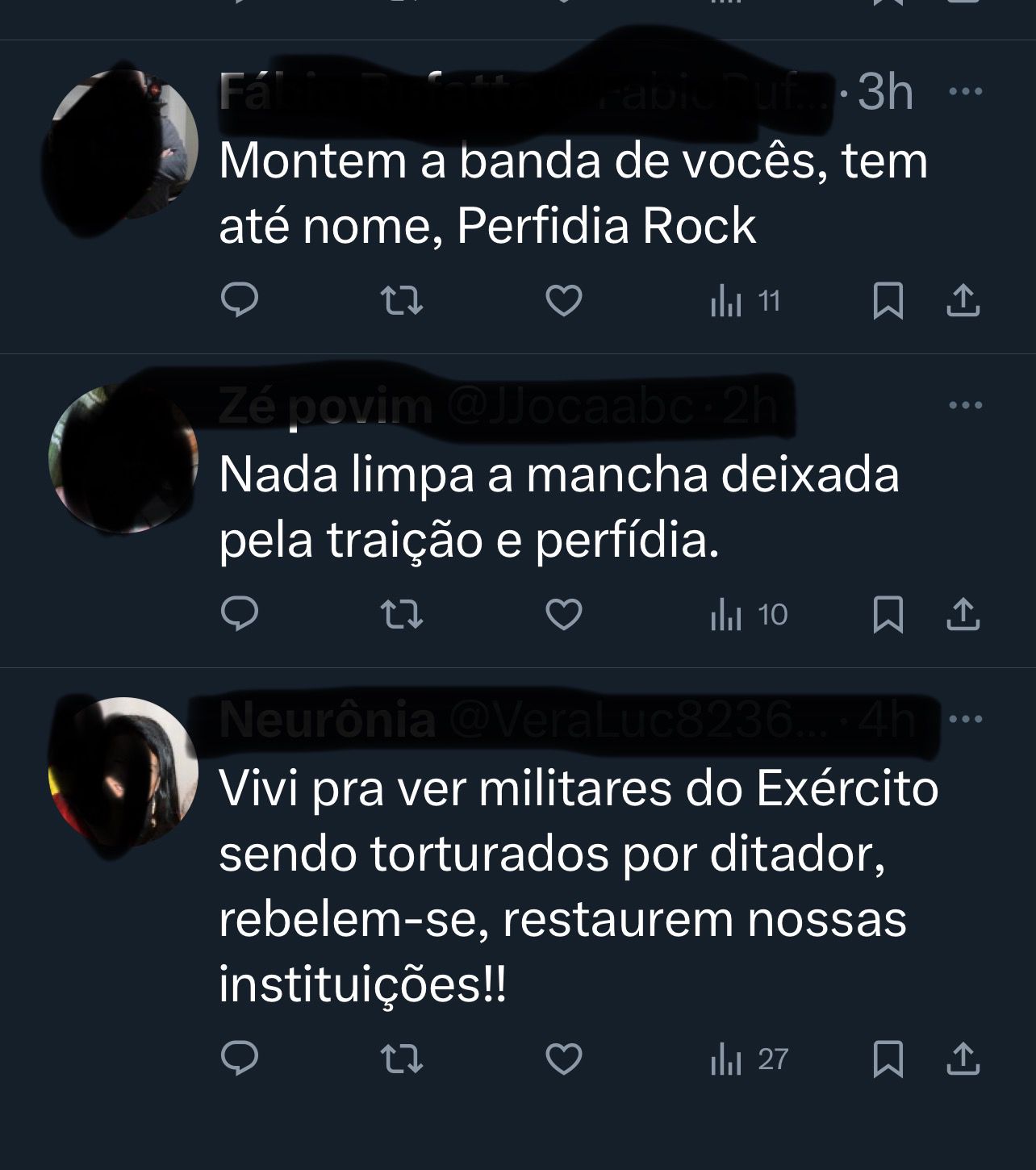
Task: Like the 'Nada limpa a mancha' tweet
Action: (563, 615)
